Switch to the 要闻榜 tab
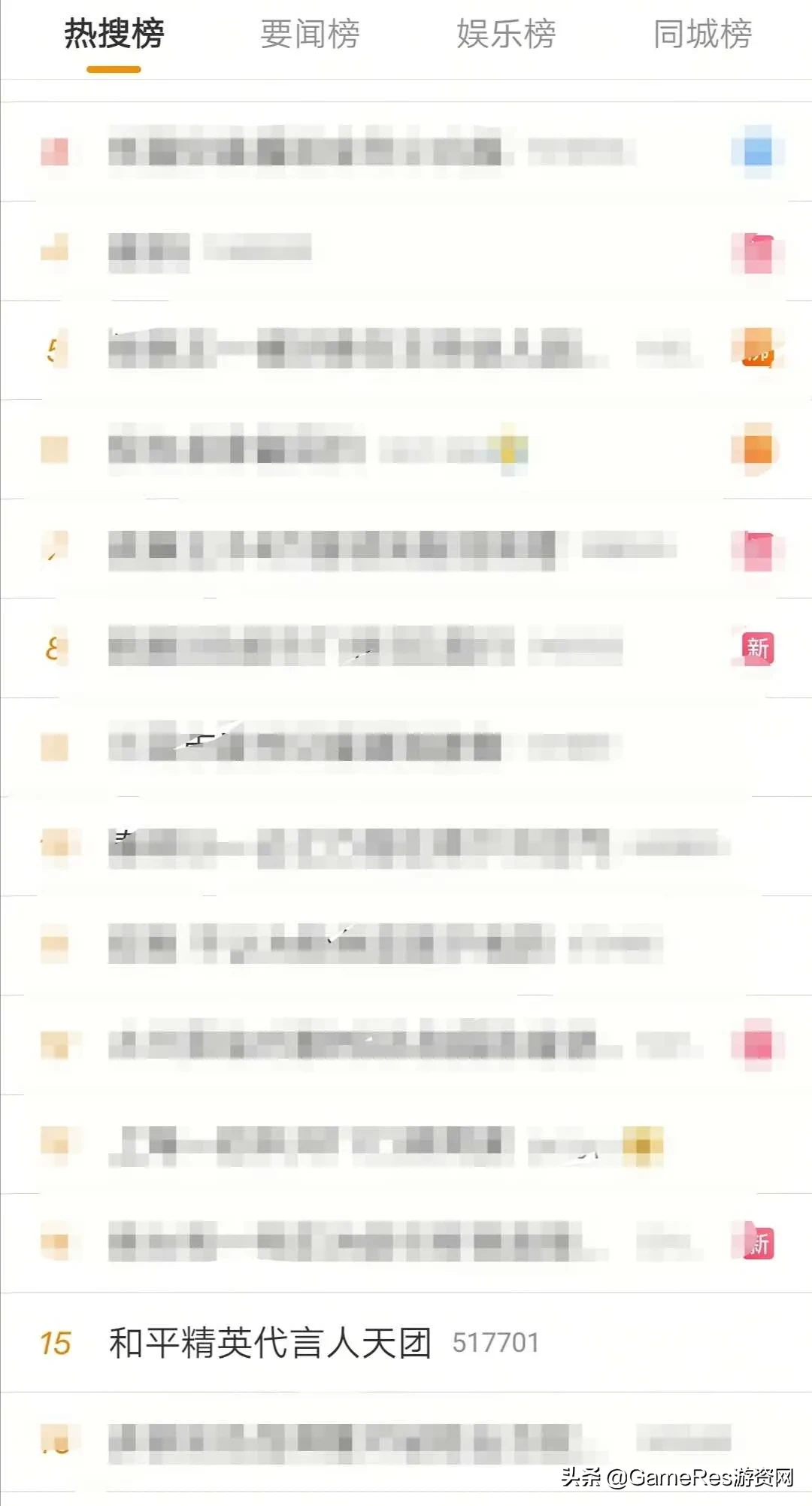The height and width of the screenshot is (1506, 812). [x=310, y=35]
